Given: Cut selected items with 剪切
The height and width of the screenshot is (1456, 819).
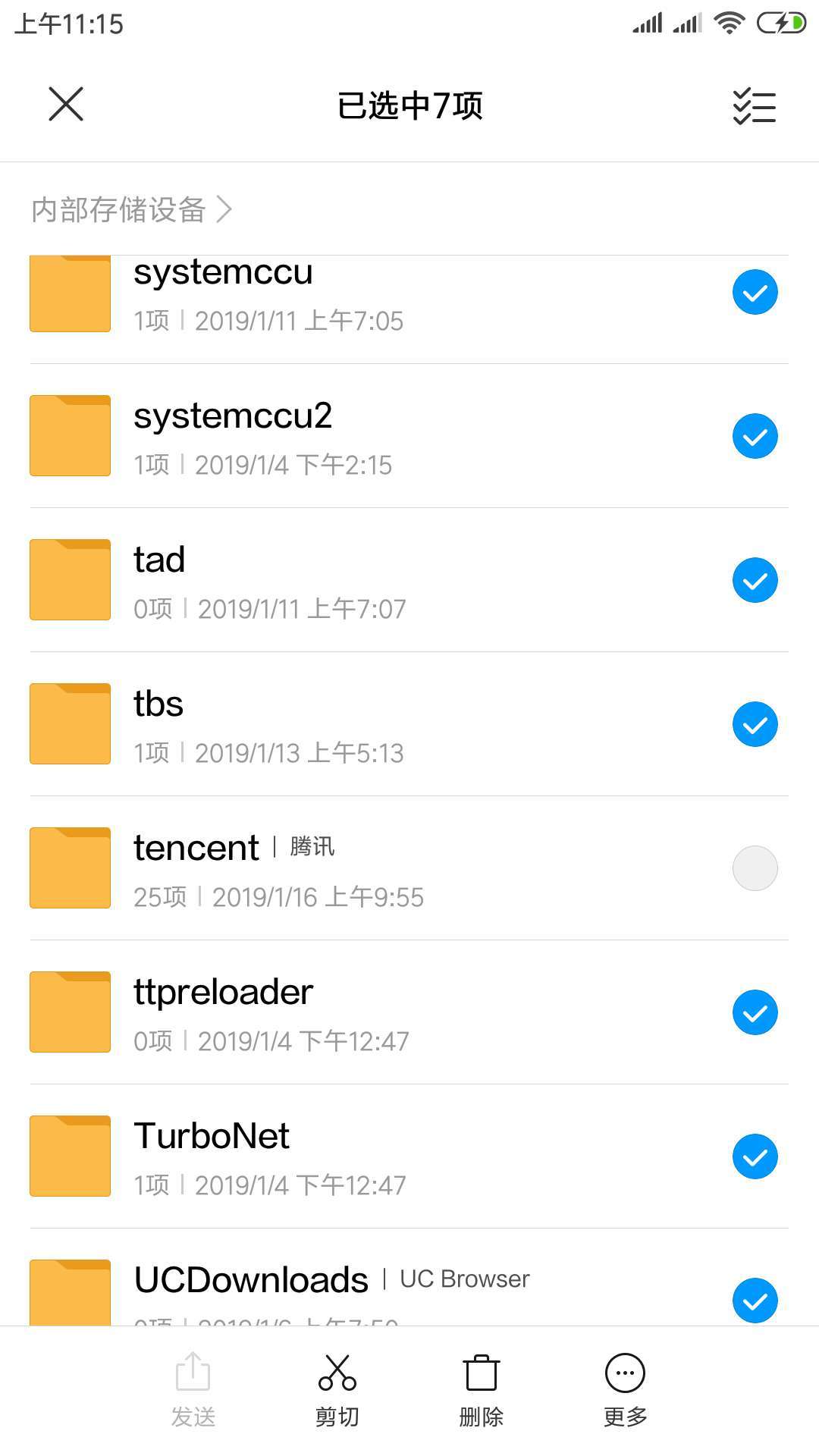Looking at the screenshot, I should [337, 1389].
